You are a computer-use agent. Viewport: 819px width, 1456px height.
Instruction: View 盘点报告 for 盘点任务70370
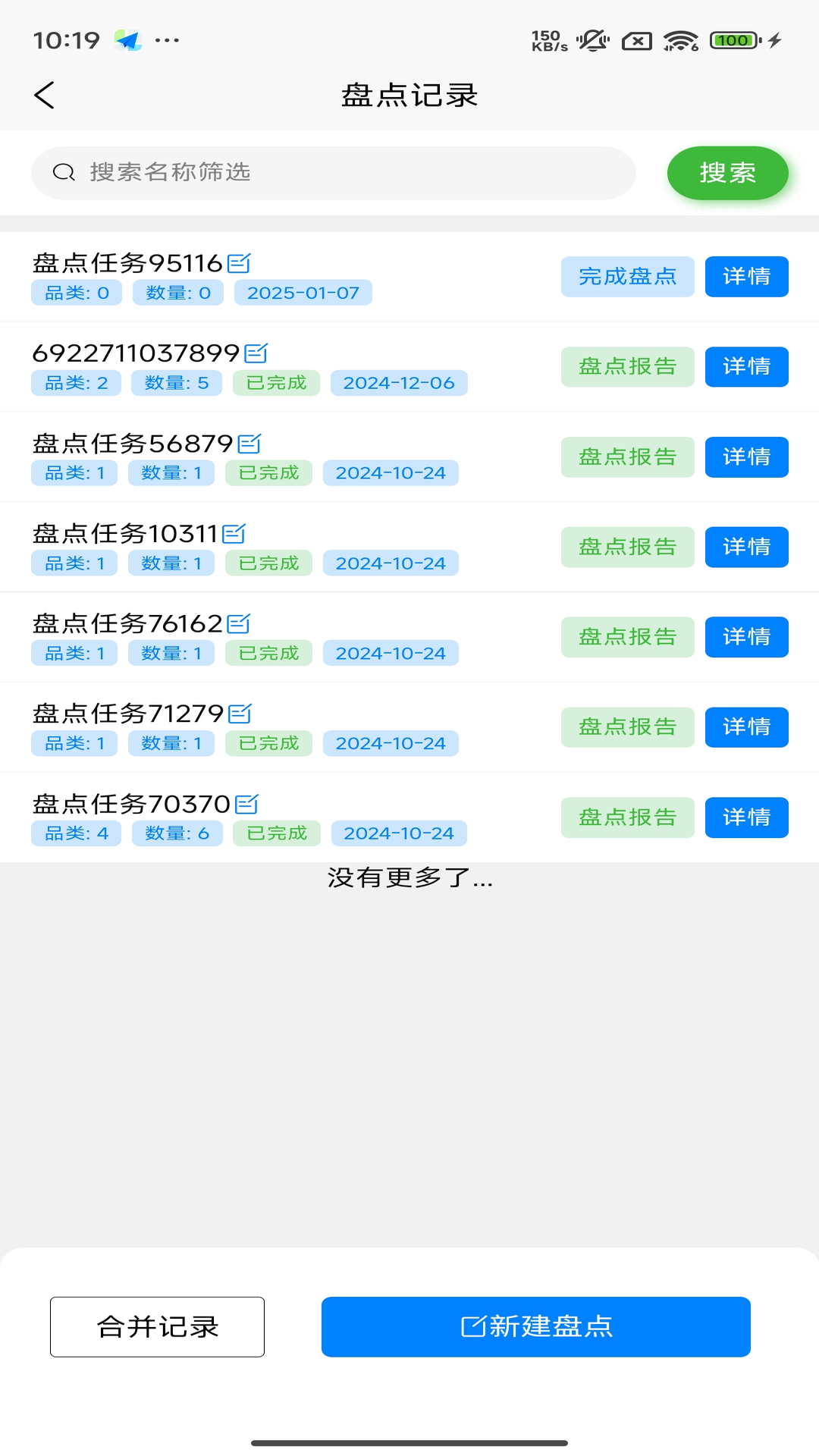(627, 817)
